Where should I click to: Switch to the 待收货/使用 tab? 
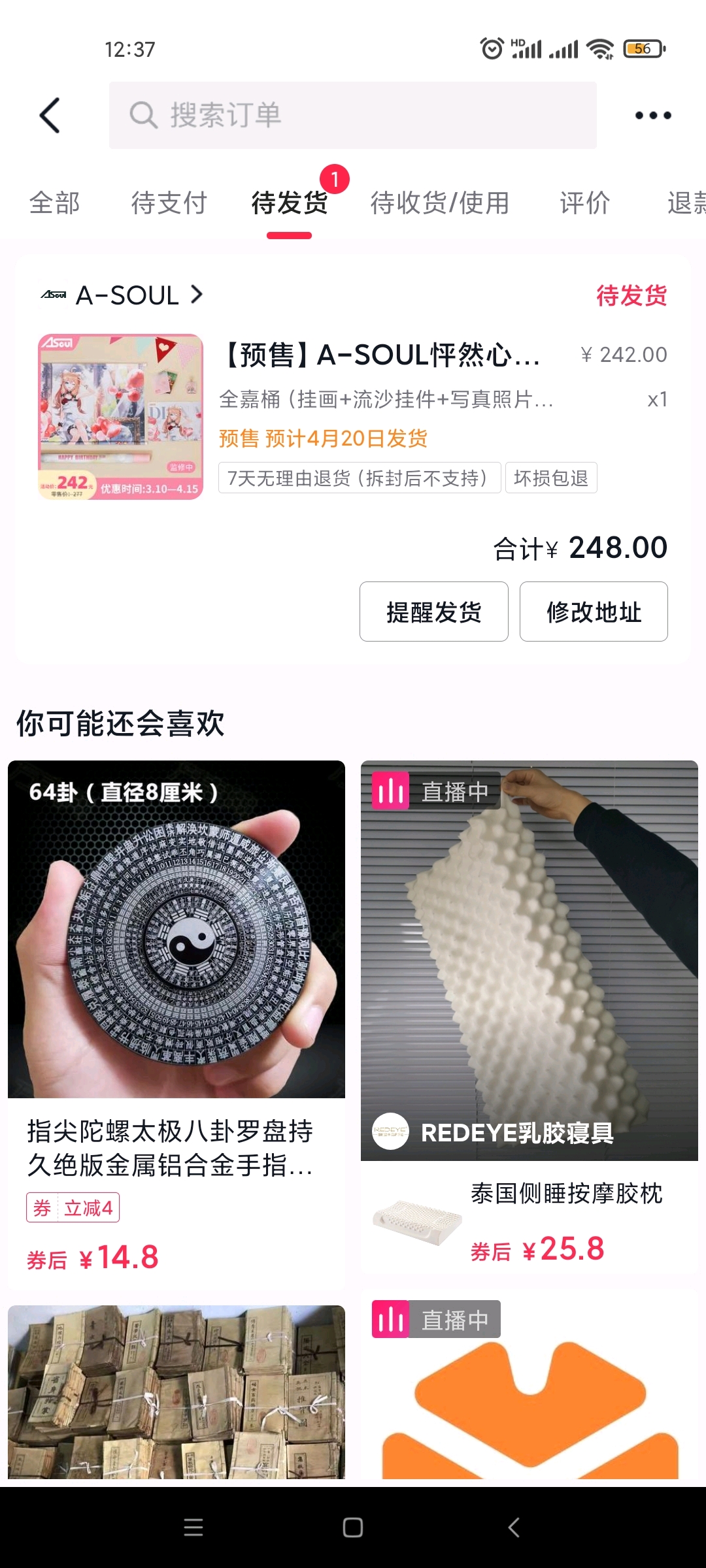(439, 203)
